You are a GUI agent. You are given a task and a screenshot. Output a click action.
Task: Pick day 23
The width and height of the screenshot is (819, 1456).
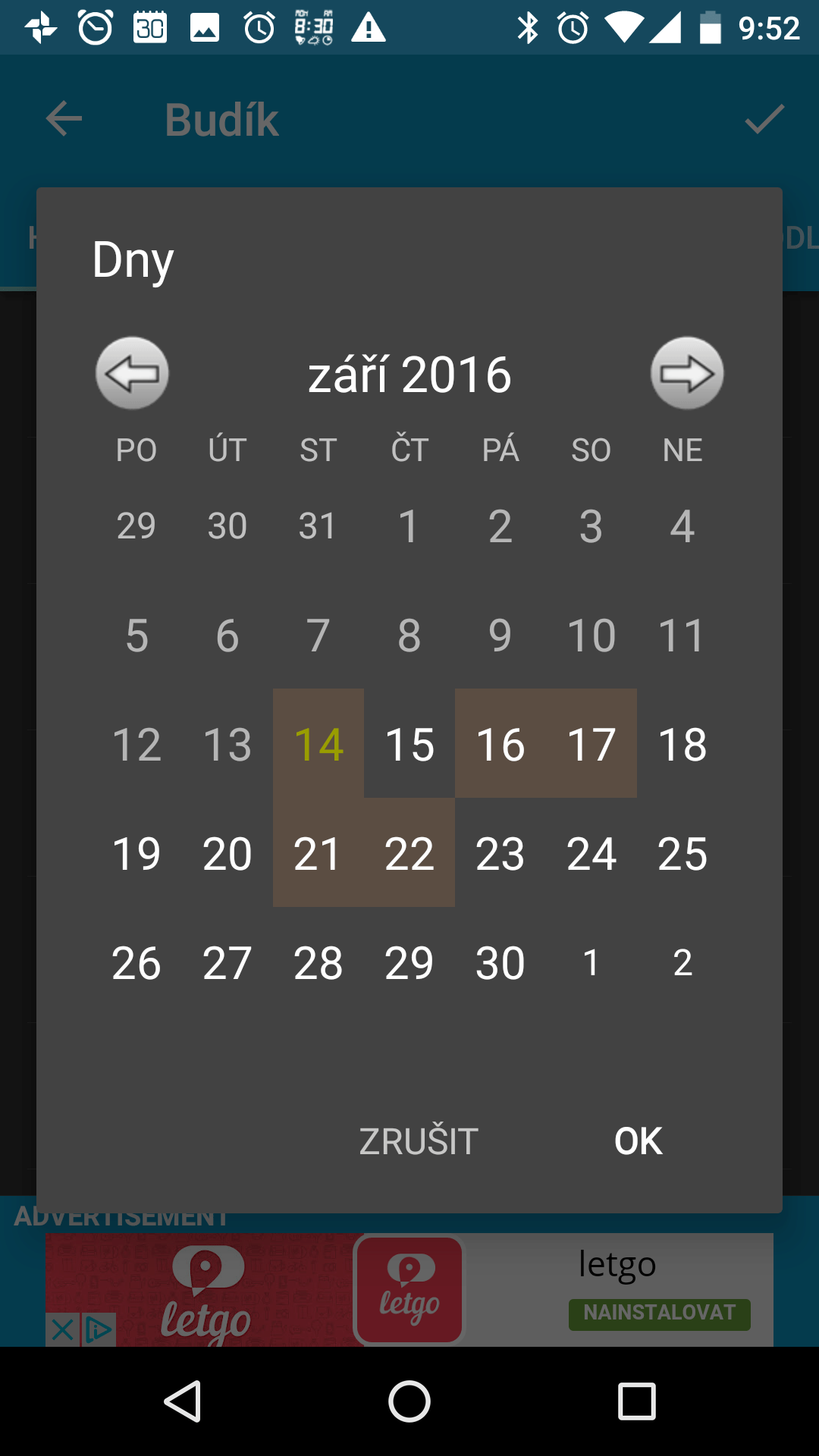(x=500, y=853)
